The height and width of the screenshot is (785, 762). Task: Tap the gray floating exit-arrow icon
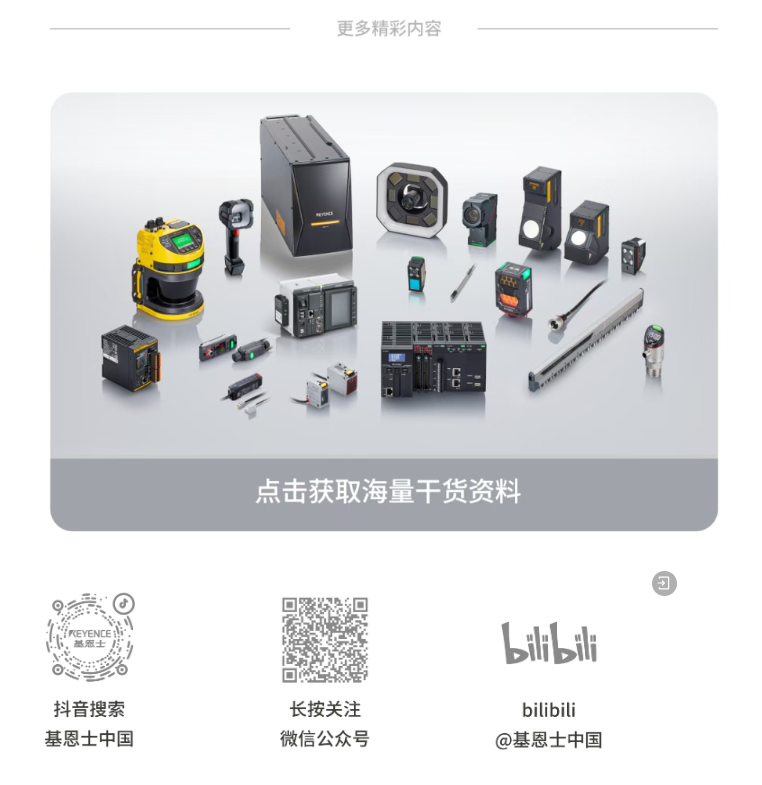tap(664, 583)
